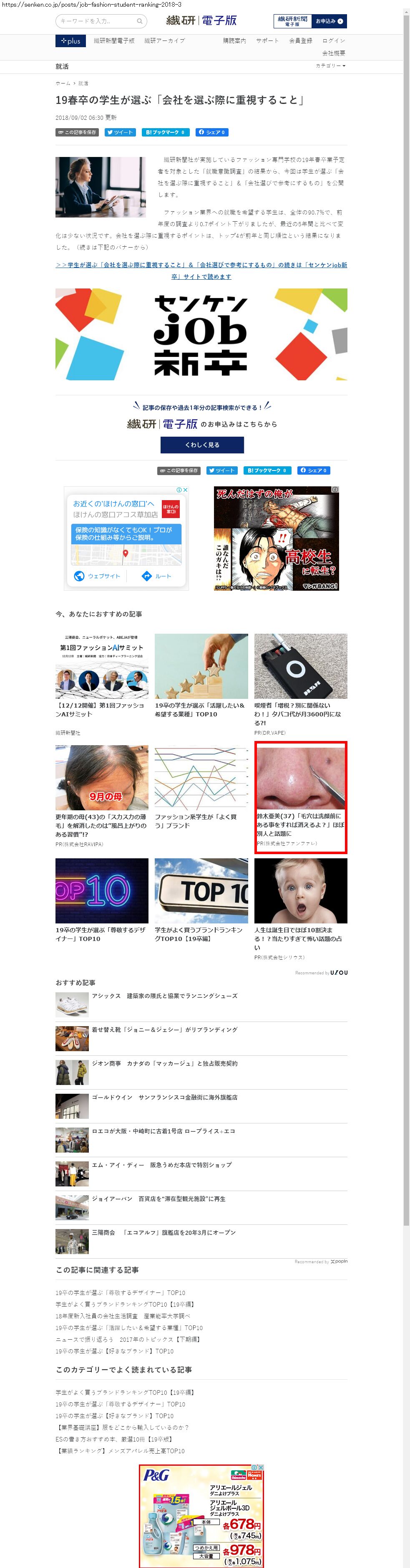The width and height of the screenshot is (410, 1568).
Task: Open the センケンjob新卒 banner
Action: pyautogui.click(x=201, y=334)
